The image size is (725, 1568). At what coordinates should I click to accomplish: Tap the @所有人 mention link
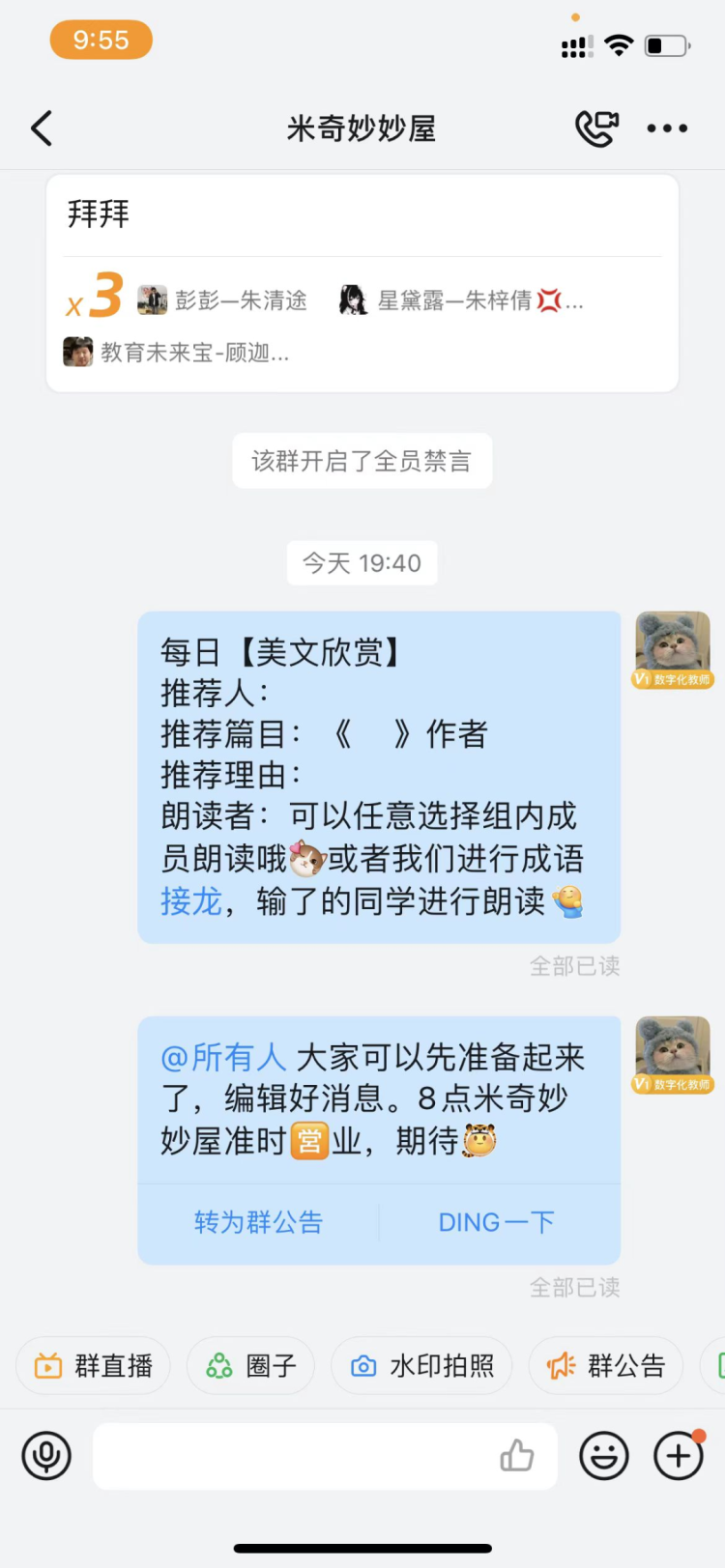pos(224,1057)
